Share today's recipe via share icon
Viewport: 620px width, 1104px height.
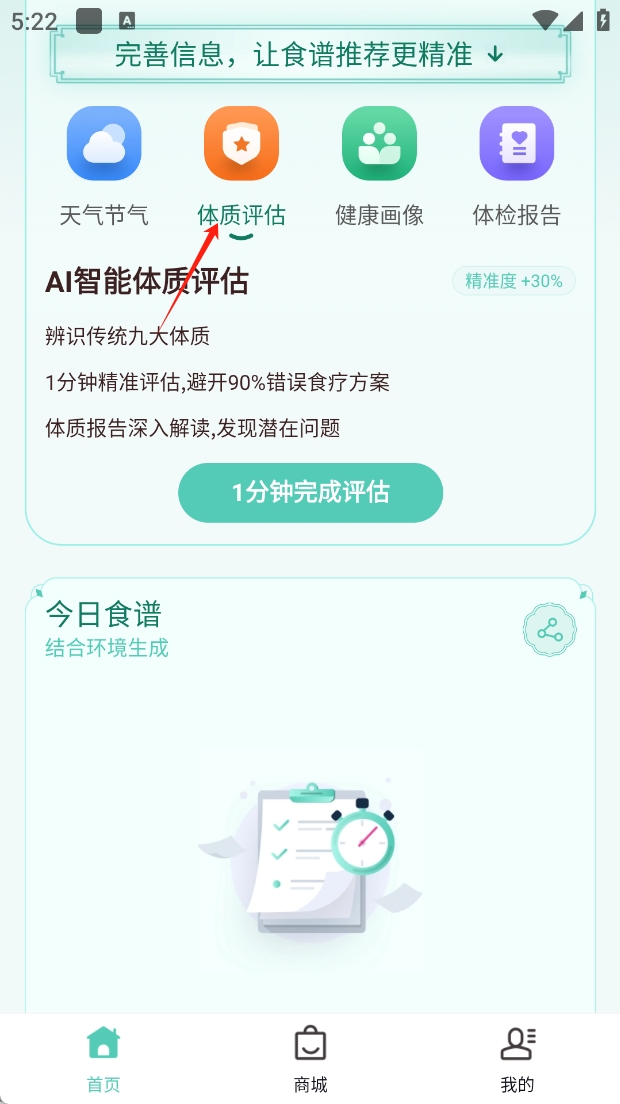(x=550, y=631)
